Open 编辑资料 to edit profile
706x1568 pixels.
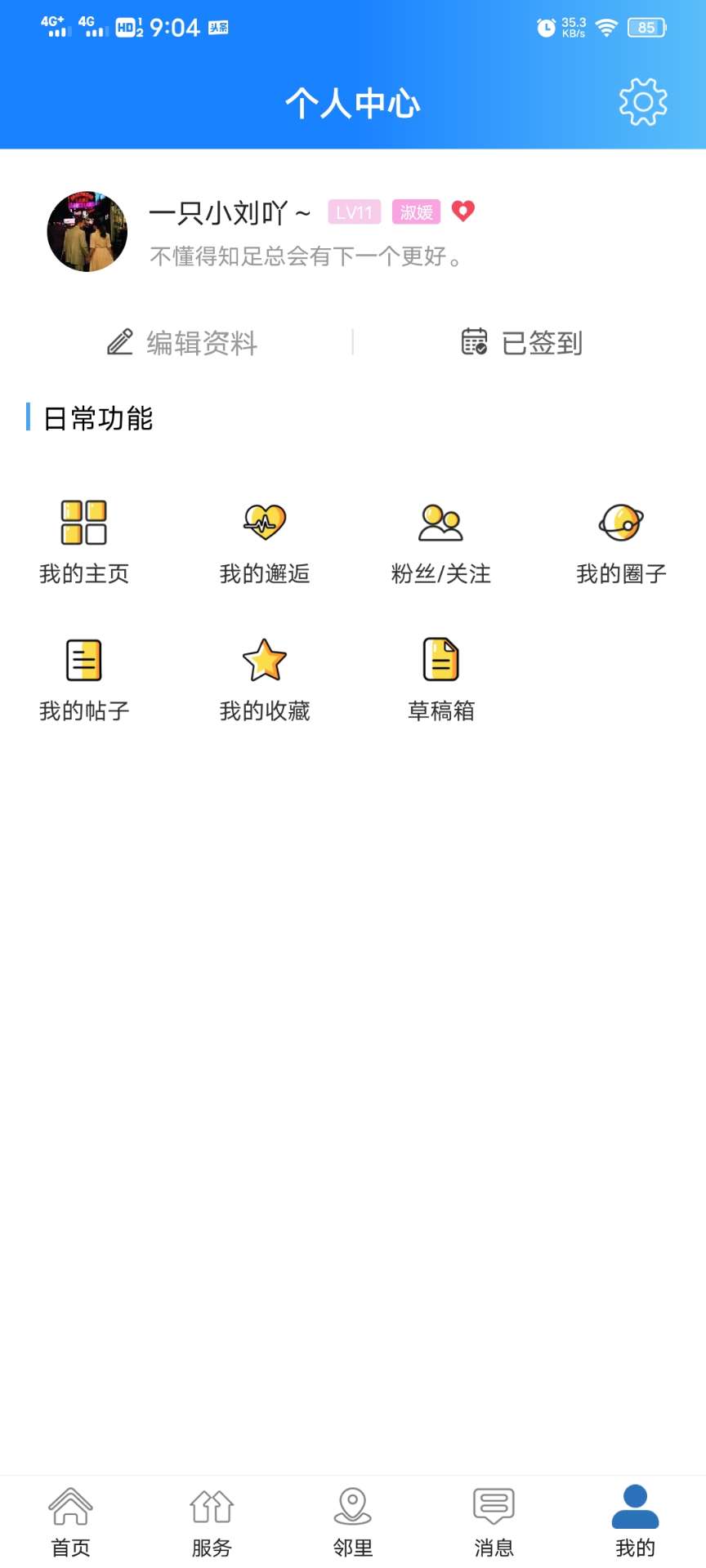182,343
